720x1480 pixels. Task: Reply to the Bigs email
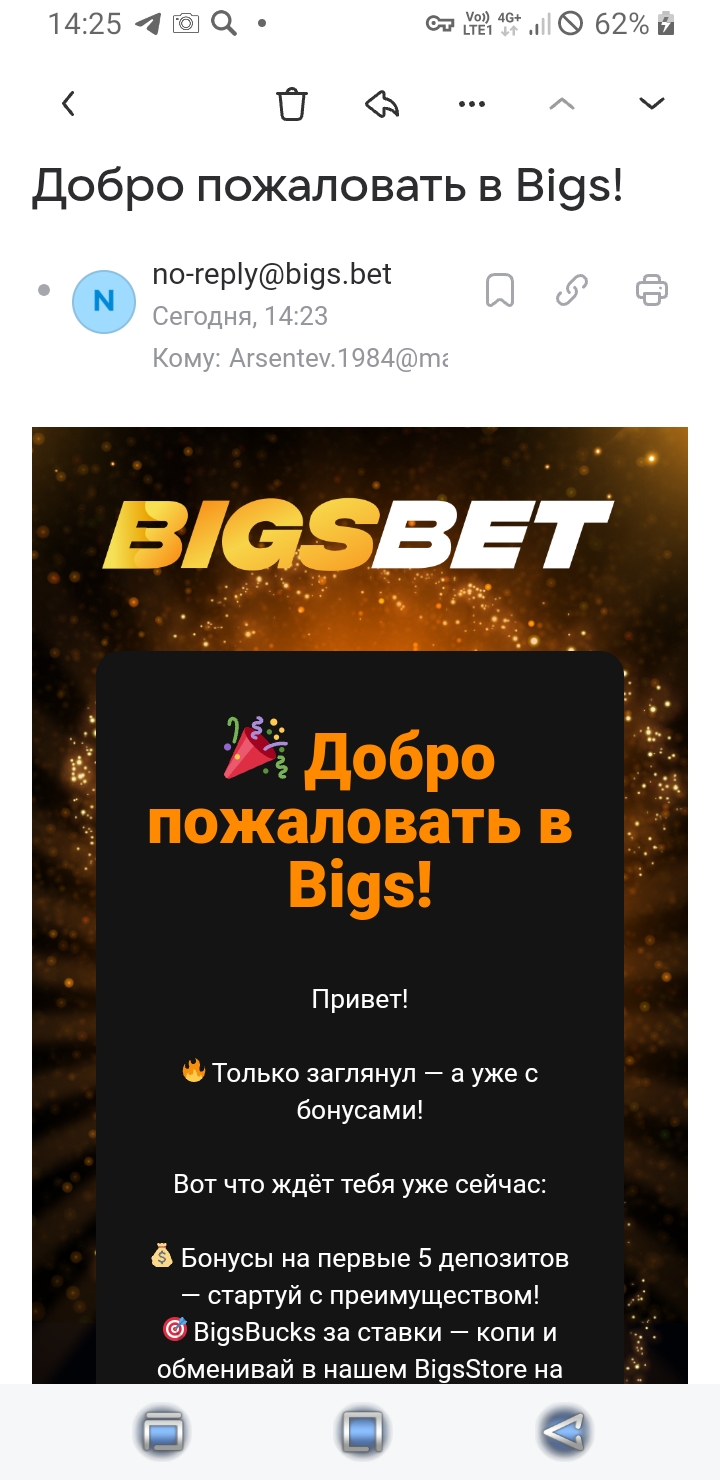(382, 103)
